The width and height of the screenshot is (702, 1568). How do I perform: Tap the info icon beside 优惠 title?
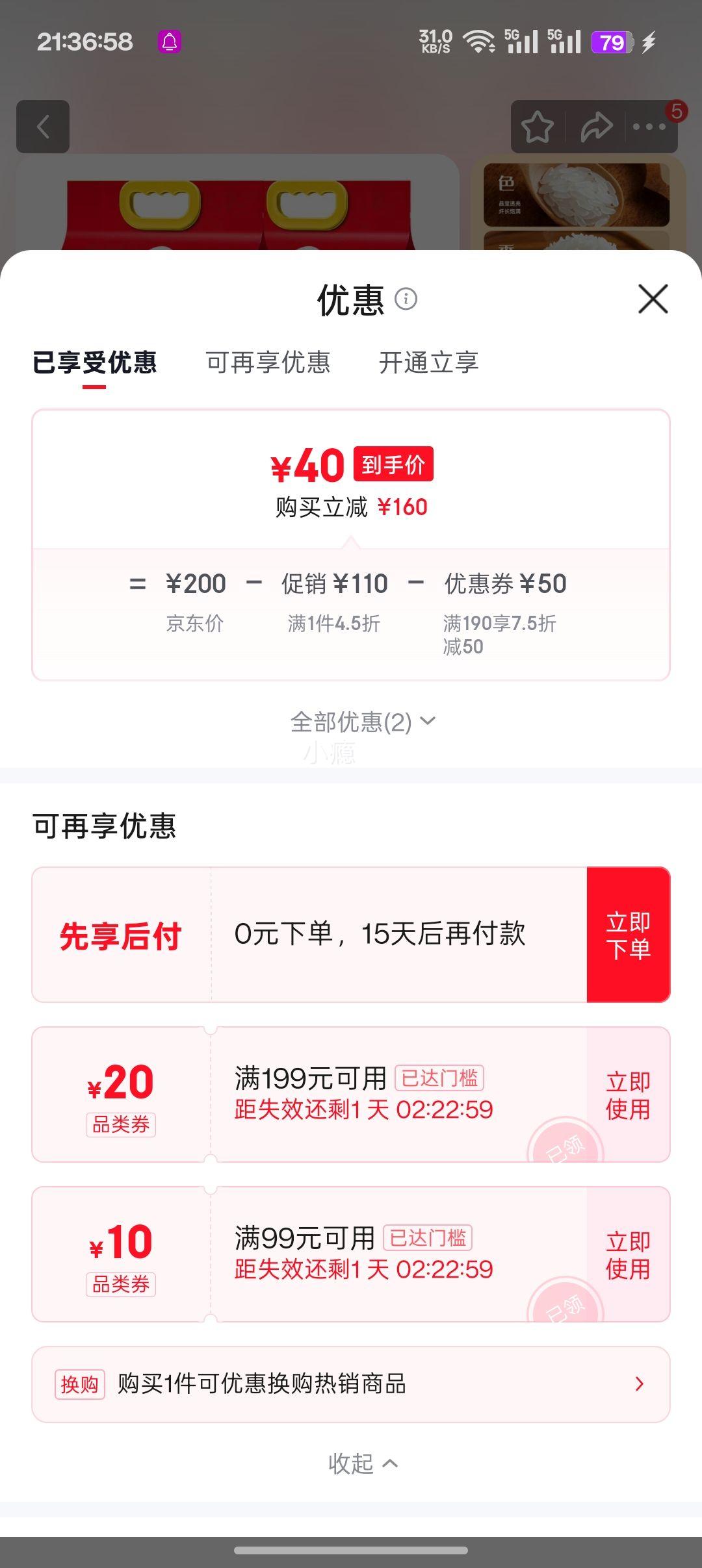point(406,300)
